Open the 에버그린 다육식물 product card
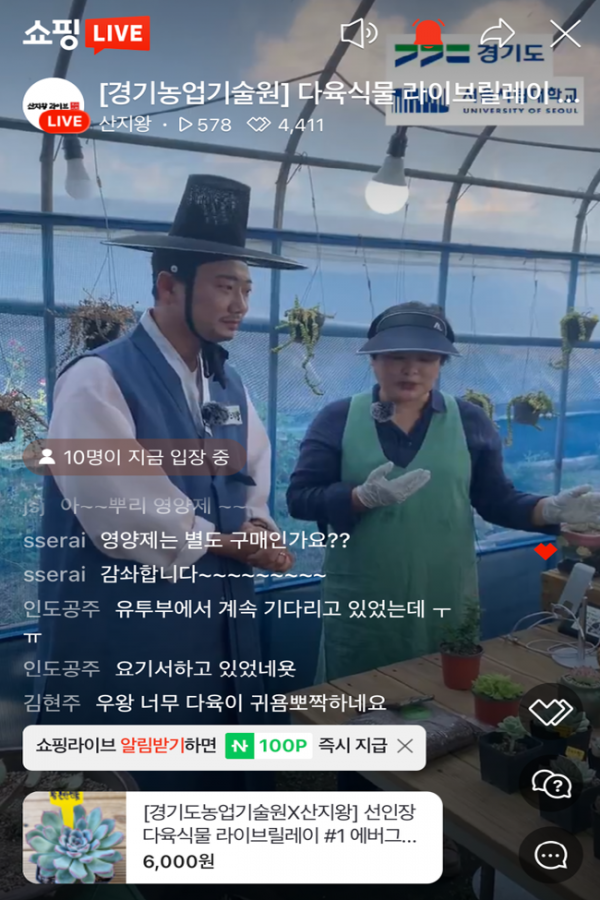 [x=232, y=836]
